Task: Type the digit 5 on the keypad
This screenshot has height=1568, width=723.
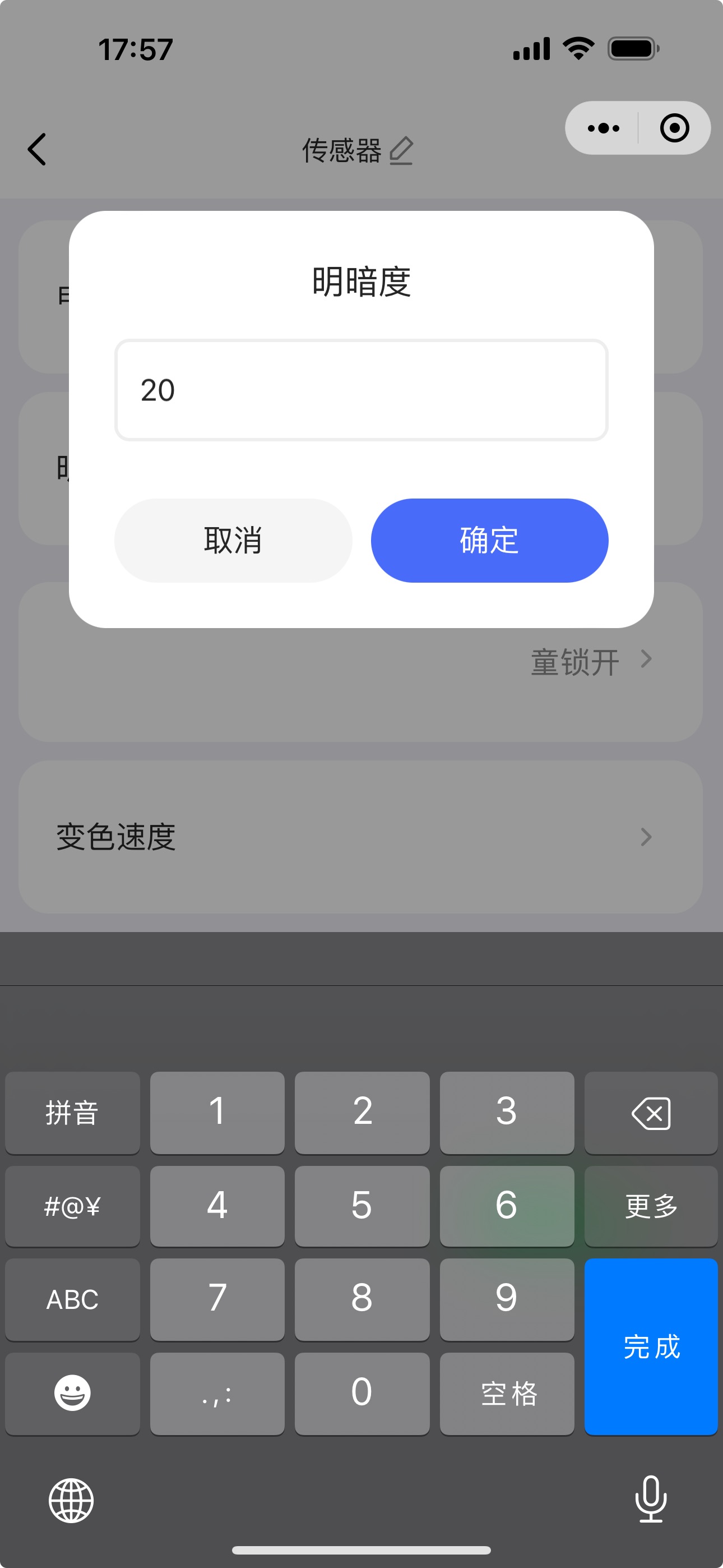Action: pos(361,1205)
